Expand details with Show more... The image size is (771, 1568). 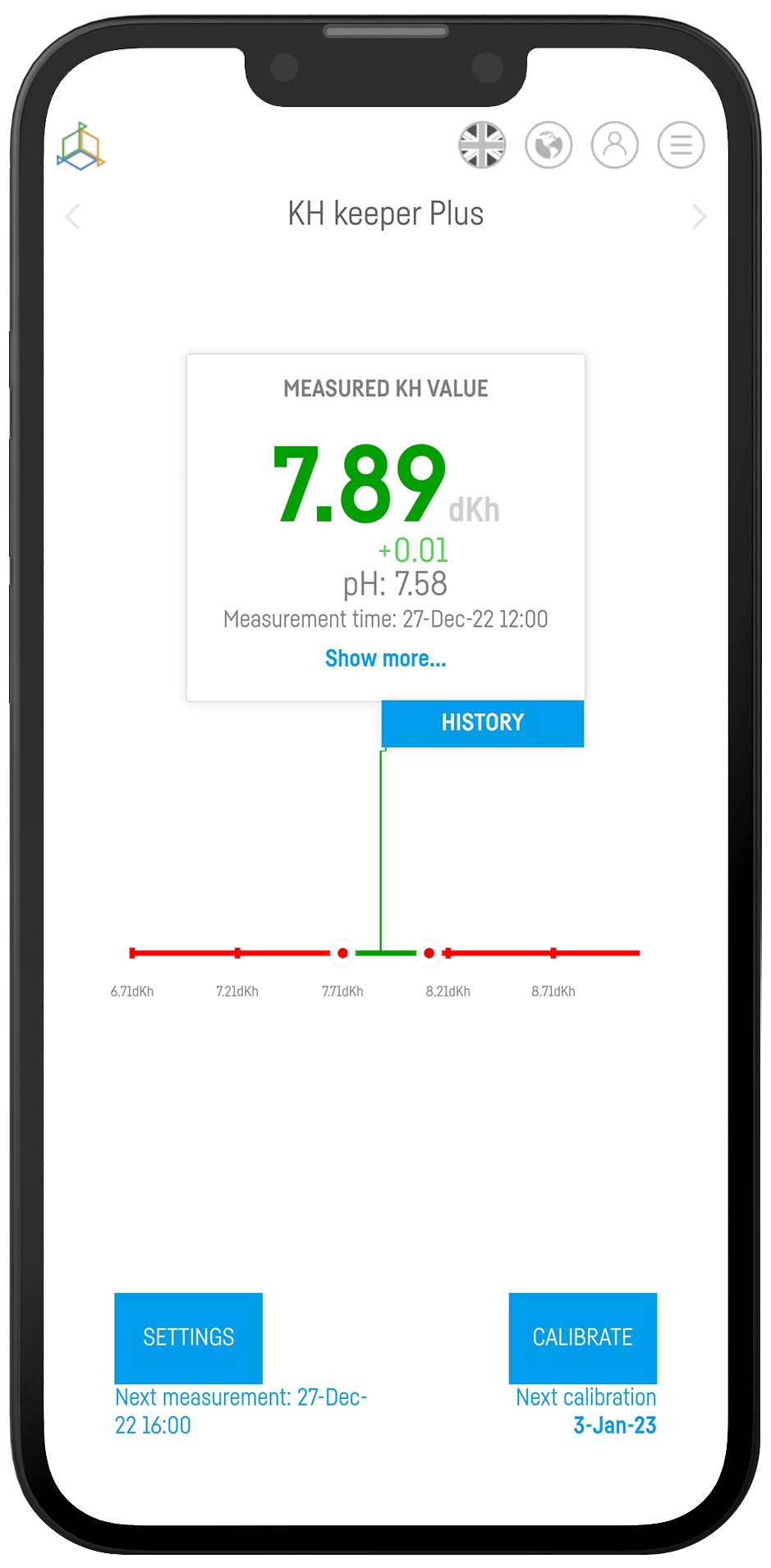385,659
